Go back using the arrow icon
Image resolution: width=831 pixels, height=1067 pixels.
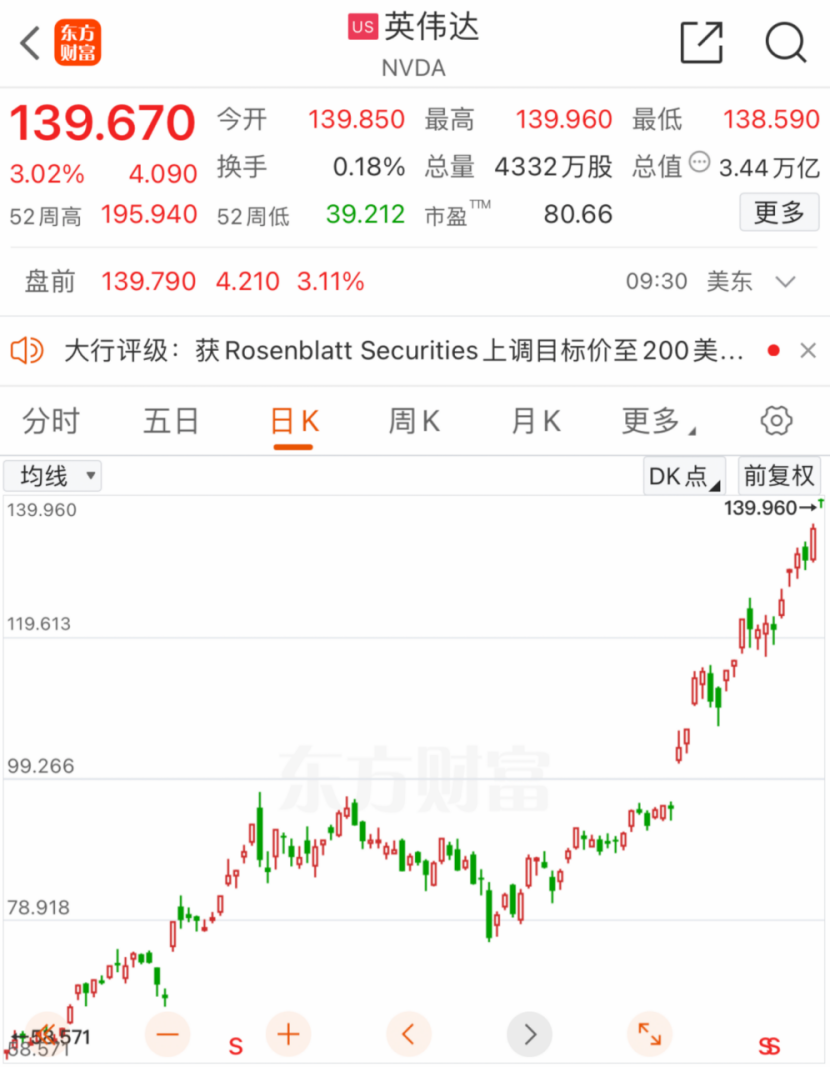click(31, 43)
